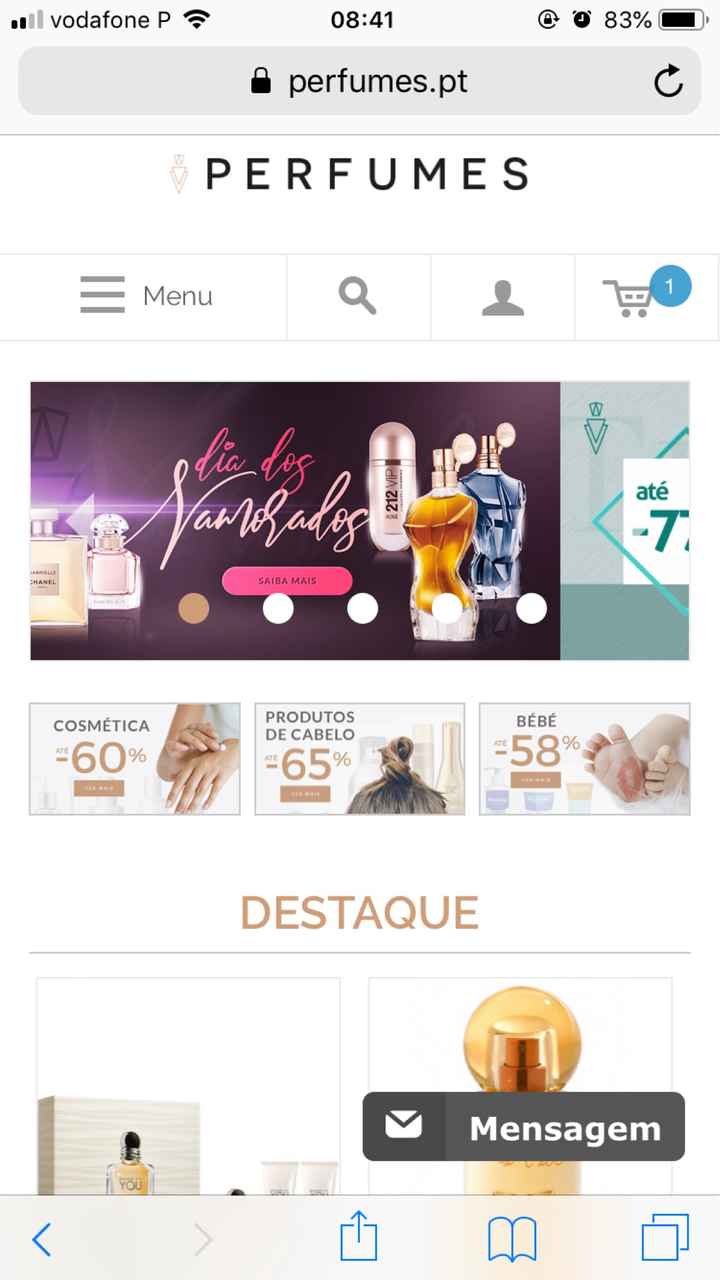View the shopping cart
This screenshot has width=720, height=1280.
646,297
